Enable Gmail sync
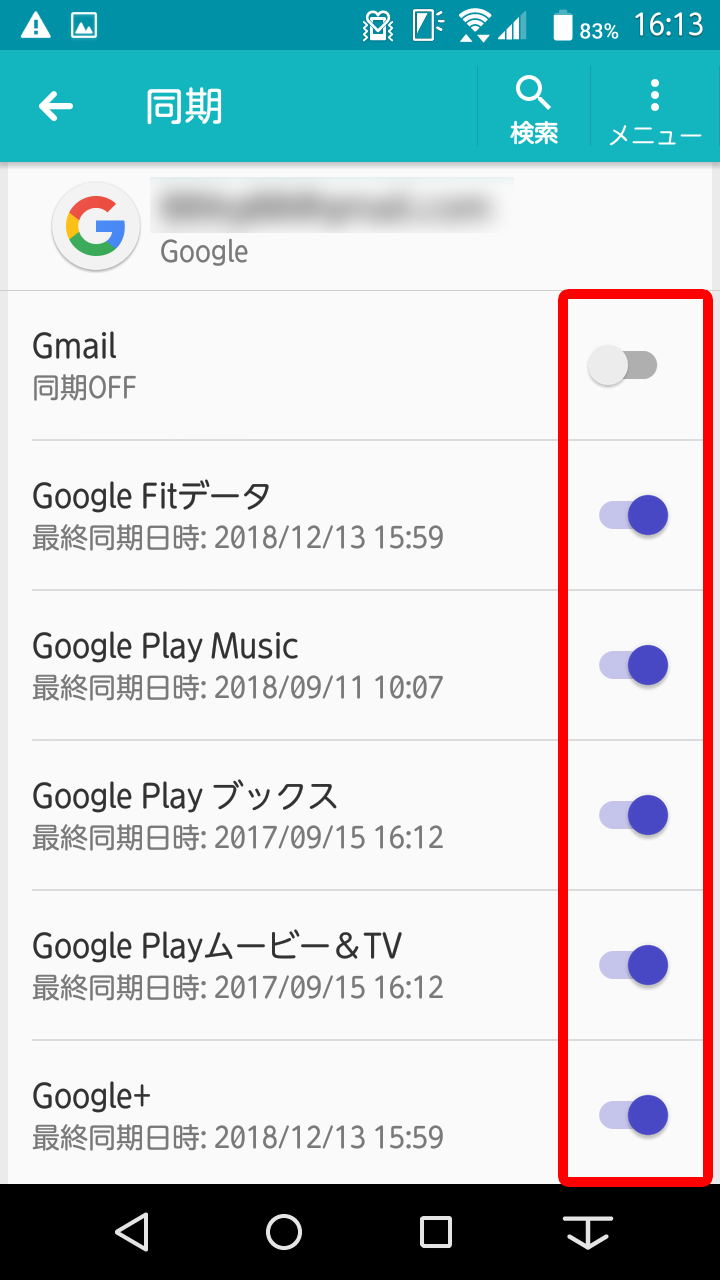 click(x=623, y=366)
